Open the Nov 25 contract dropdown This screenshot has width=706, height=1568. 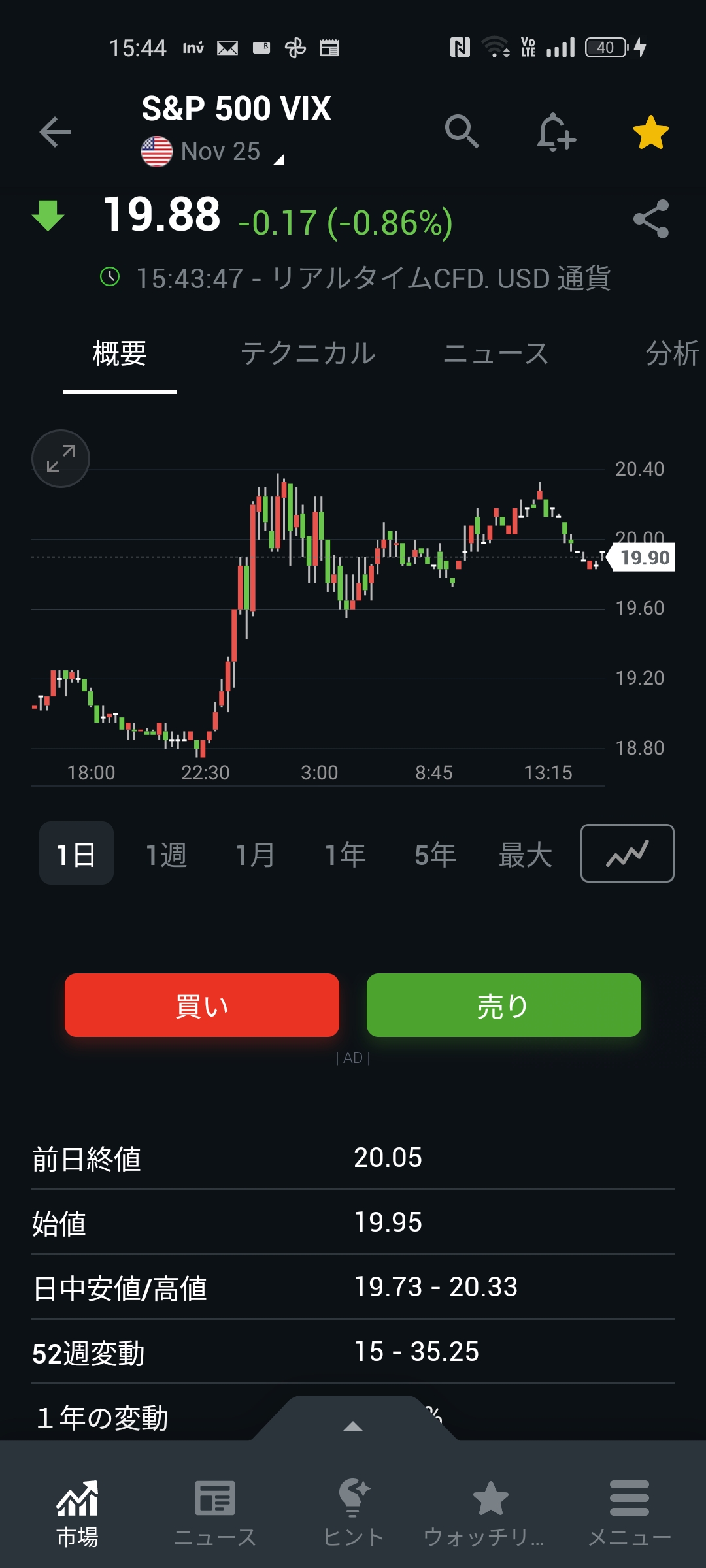click(221, 152)
